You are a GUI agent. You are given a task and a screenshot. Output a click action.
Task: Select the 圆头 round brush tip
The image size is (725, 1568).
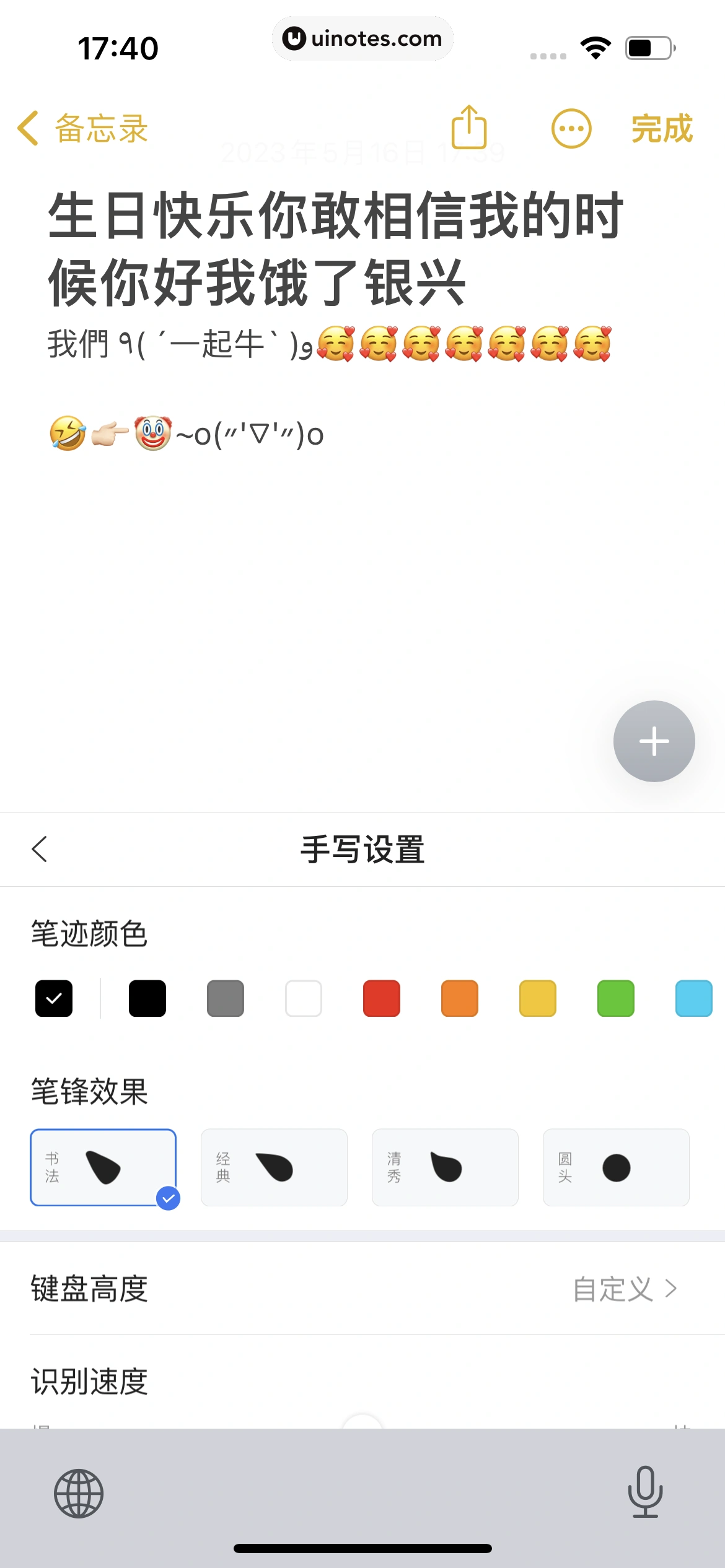point(616,1167)
